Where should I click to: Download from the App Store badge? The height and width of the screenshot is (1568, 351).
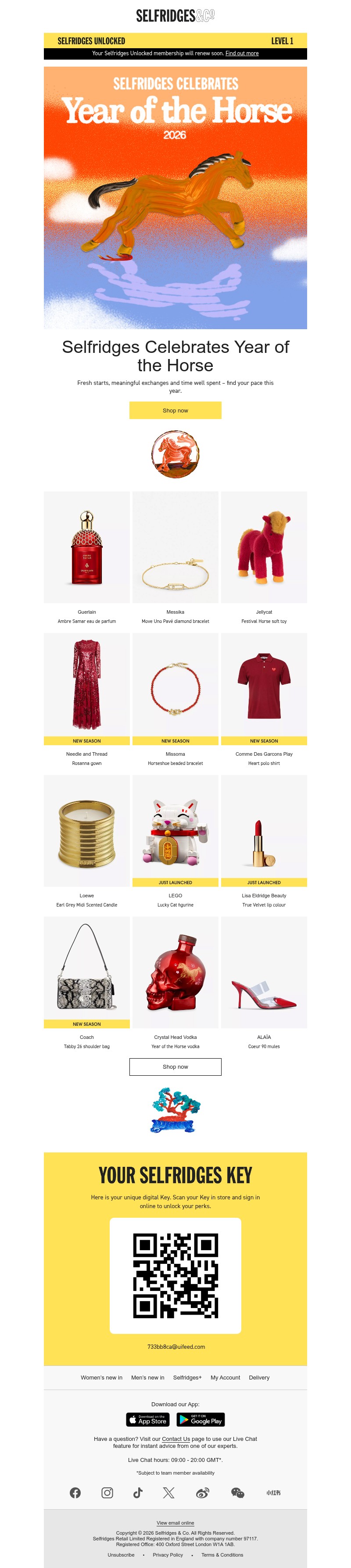pos(147,1420)
